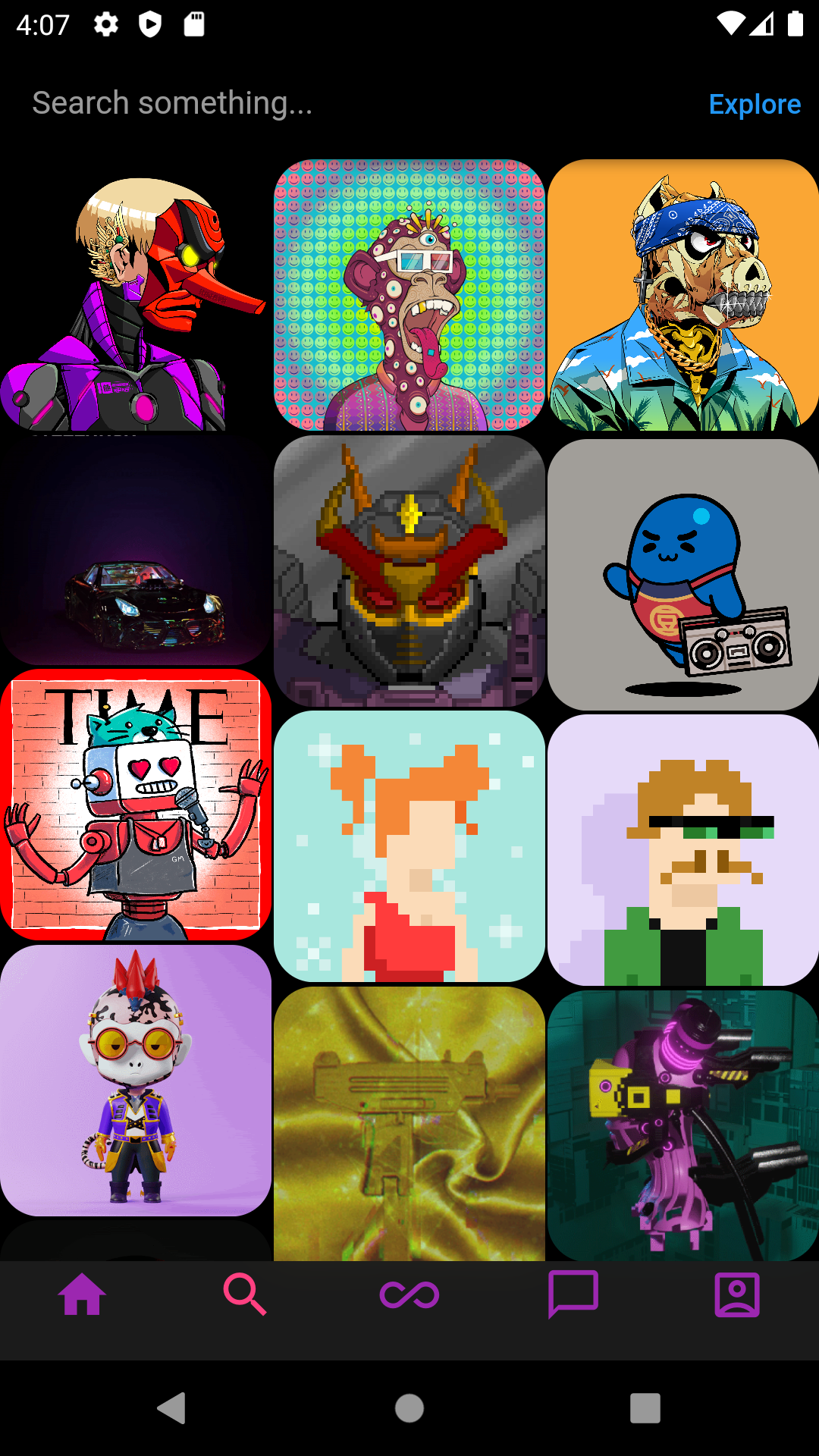Screen dimensions: 819x1456
Task: Select the neon pink robot artwork
Action: pyautogui.click(x=682, y=1125)
